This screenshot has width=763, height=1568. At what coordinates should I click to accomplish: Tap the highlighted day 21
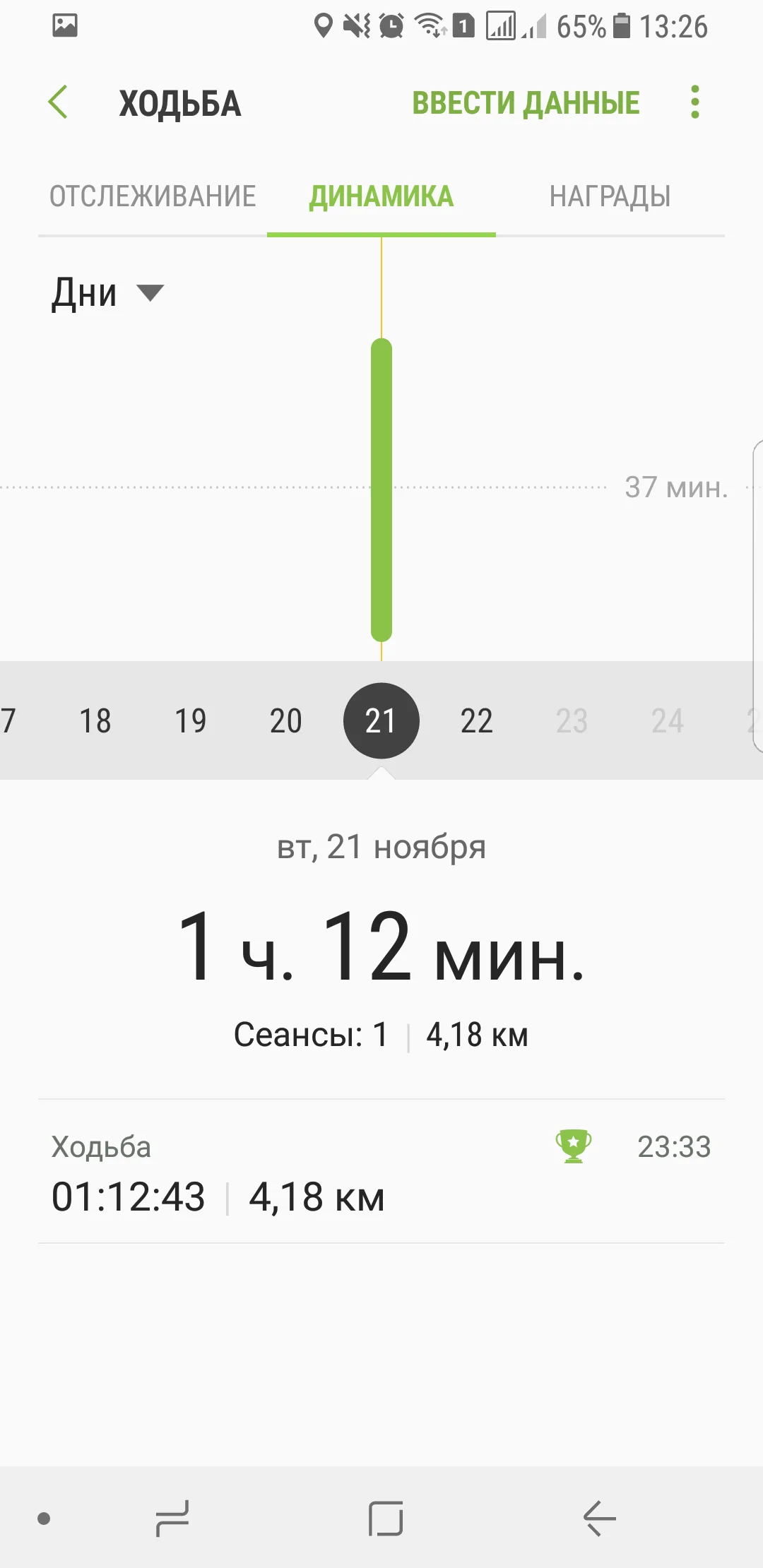tap(381, 721)
